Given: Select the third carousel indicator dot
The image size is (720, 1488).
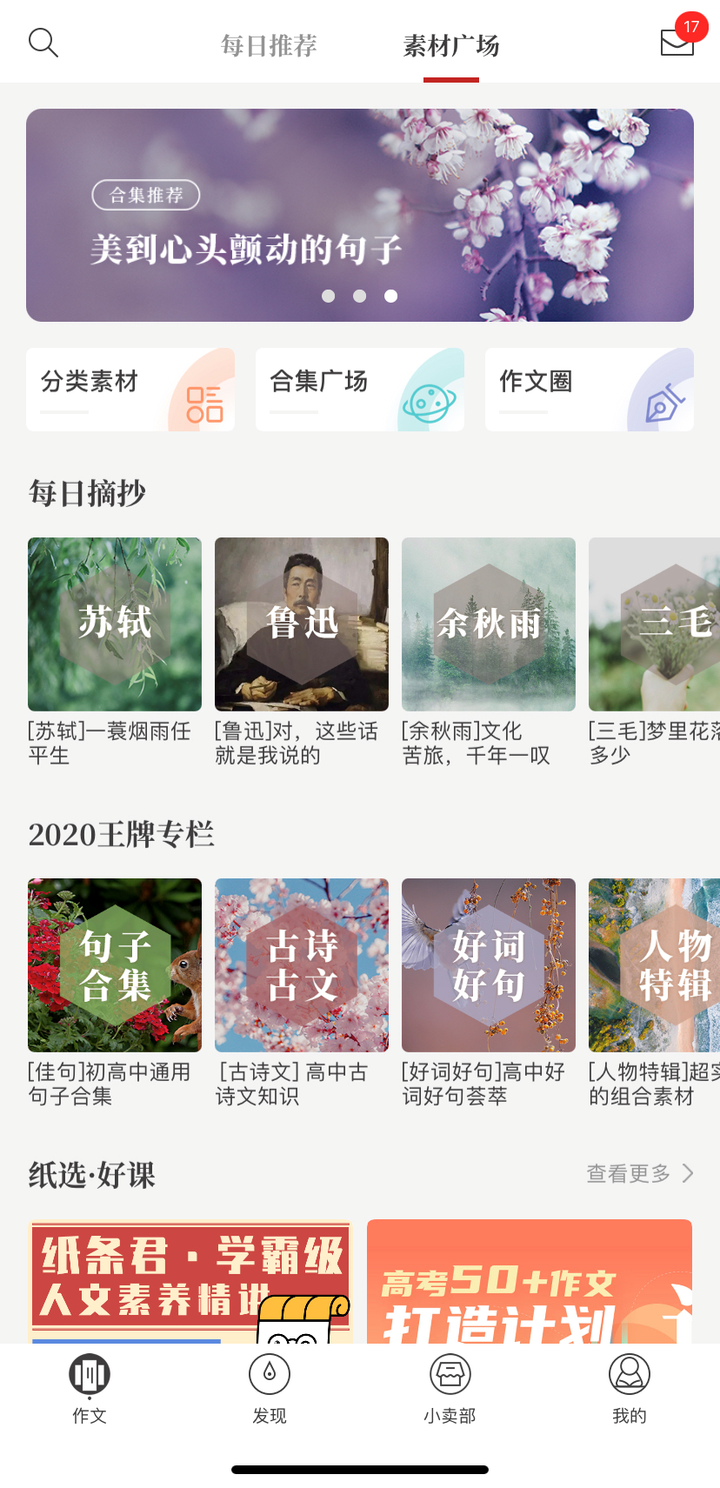Looking at the screenshot, I should pos(391,296).
